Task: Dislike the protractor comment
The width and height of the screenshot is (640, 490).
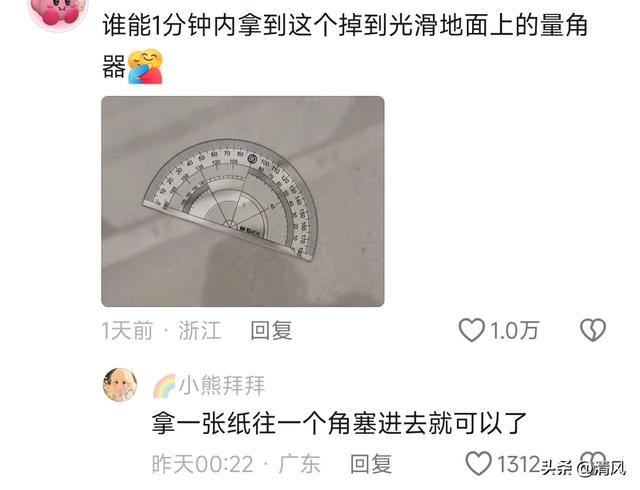Action: (593, 329)
